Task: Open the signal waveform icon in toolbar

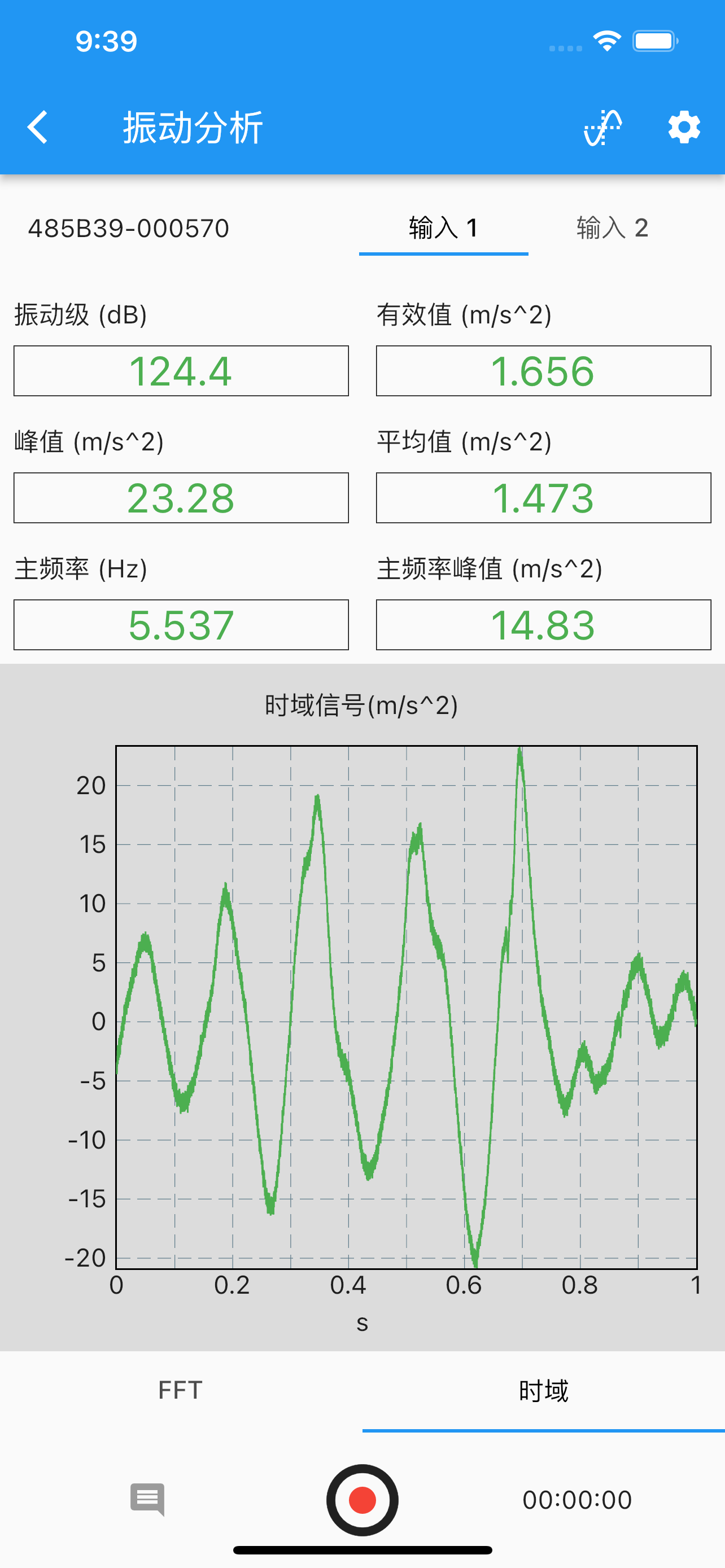Action: pos(602,127)
